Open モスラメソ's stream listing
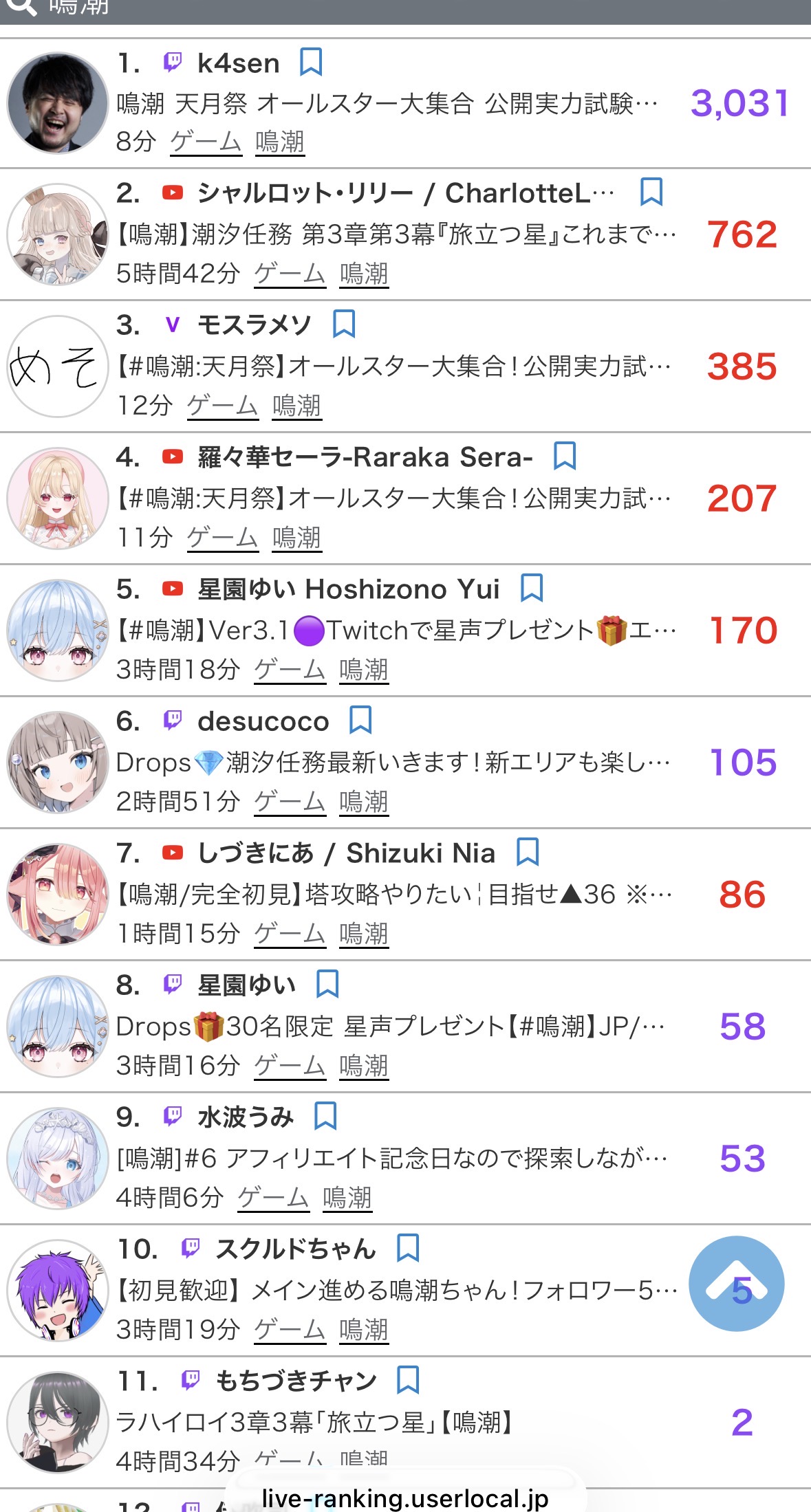The height and width of the screenshot is (1512, 811). tap(392, 366)
